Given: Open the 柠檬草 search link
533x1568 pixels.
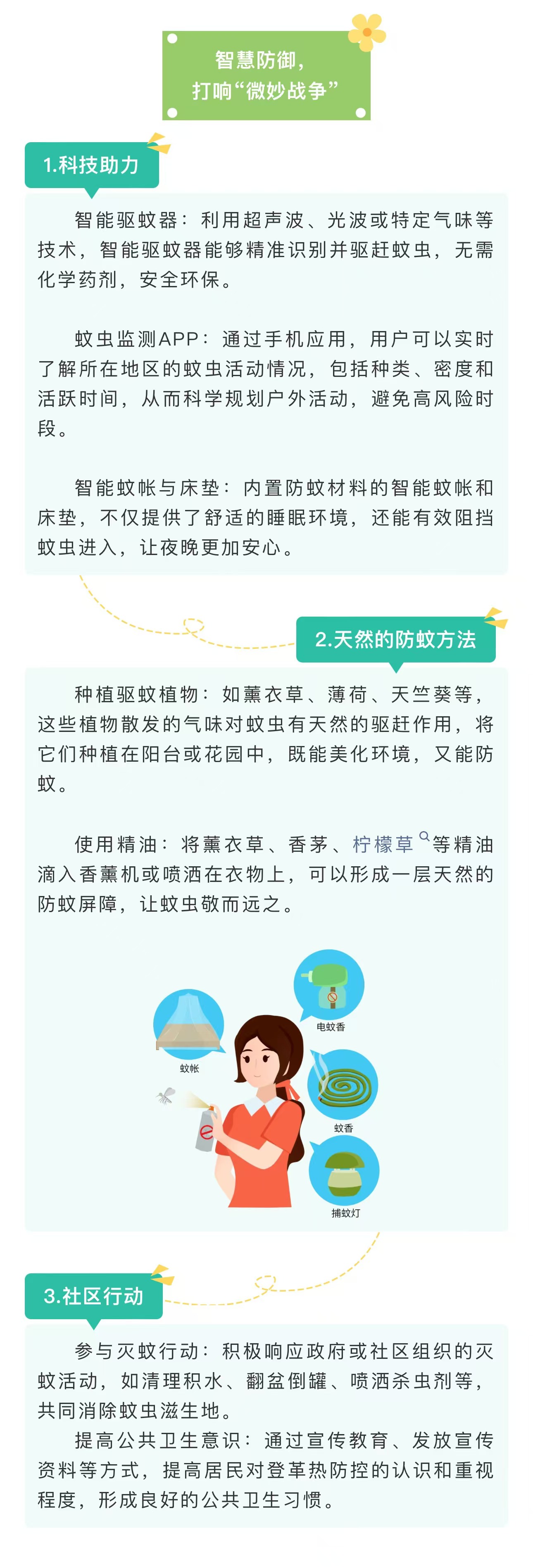Looking at the screenshot, I should [383, 844].
